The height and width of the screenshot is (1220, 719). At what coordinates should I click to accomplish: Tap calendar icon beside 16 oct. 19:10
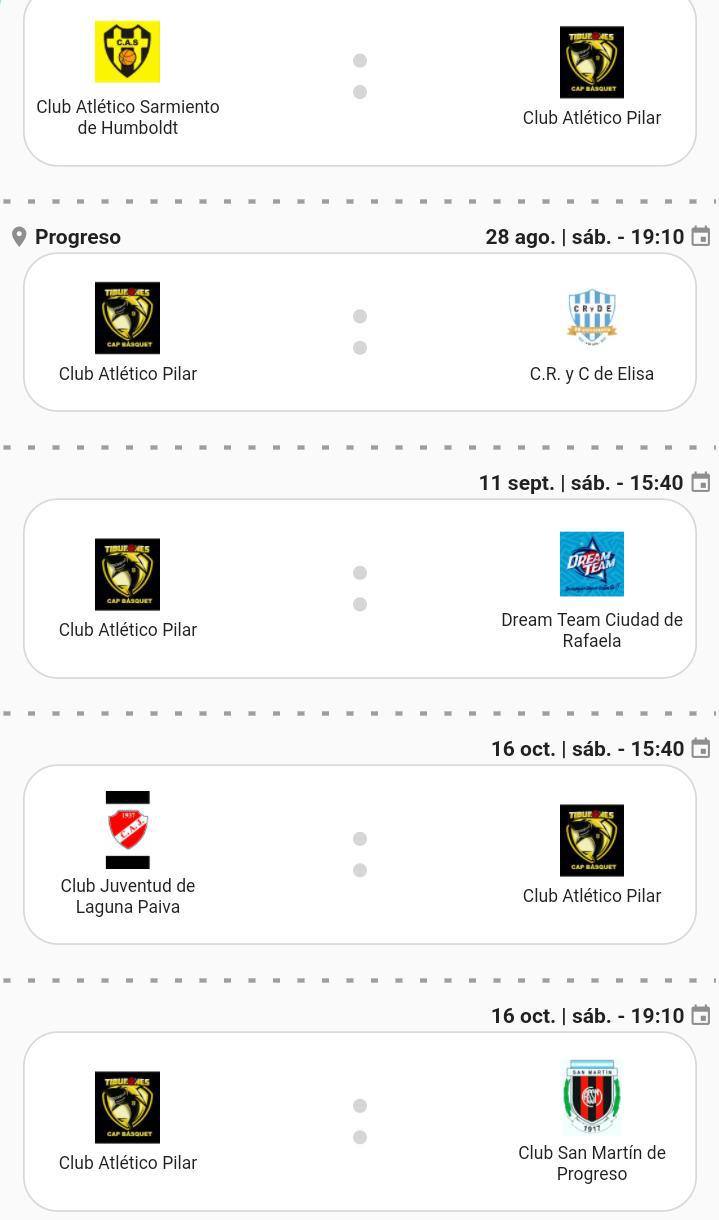coord(701,1016)
